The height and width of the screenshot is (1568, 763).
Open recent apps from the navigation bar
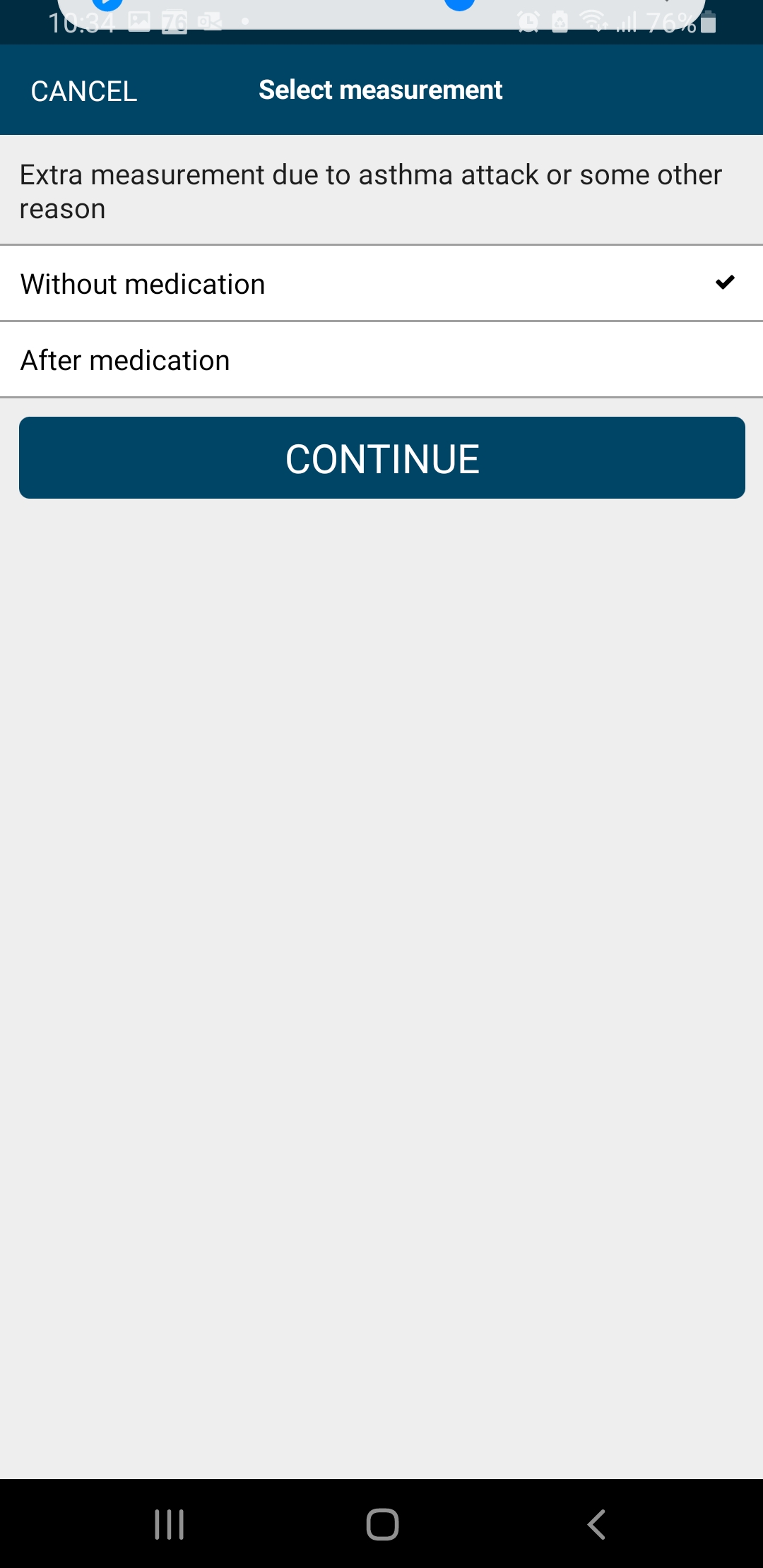170,1524
